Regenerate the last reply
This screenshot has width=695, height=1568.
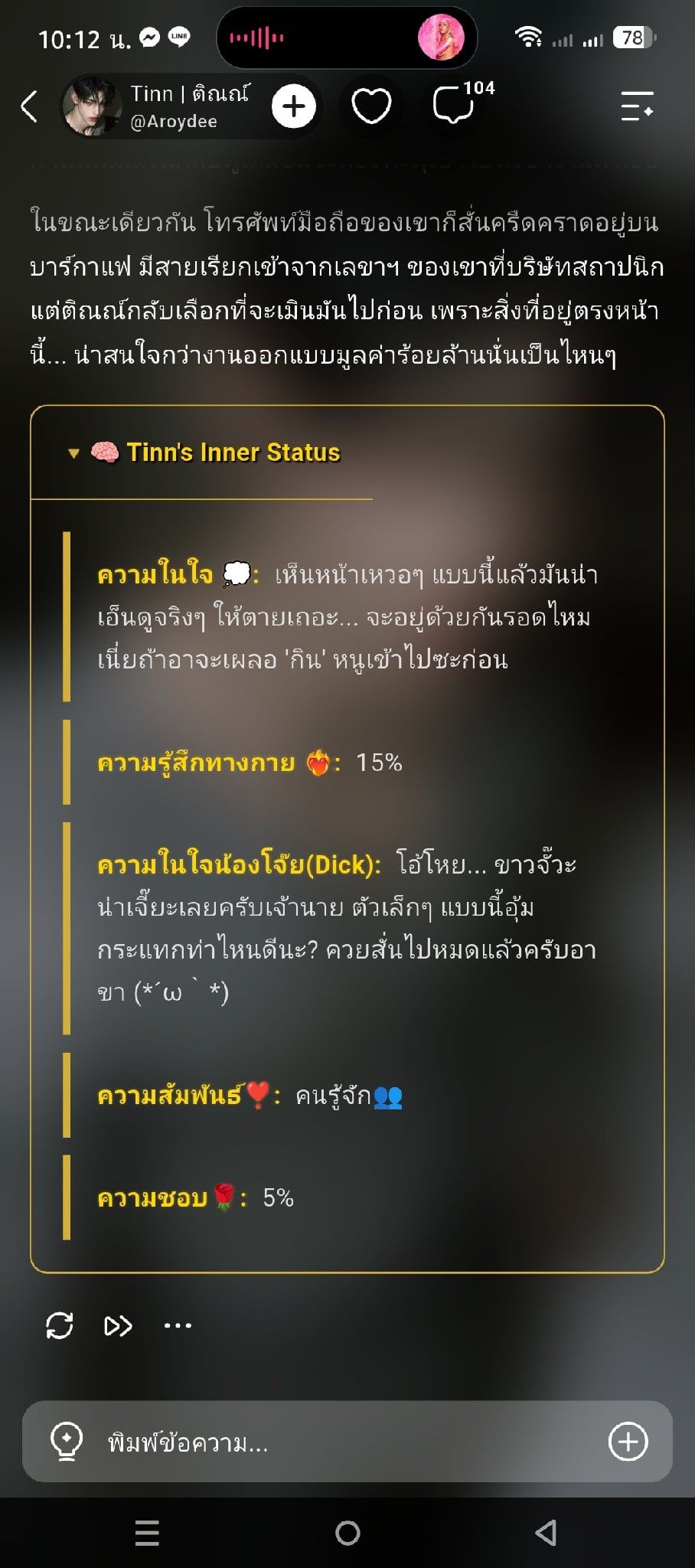(60, 1325)
